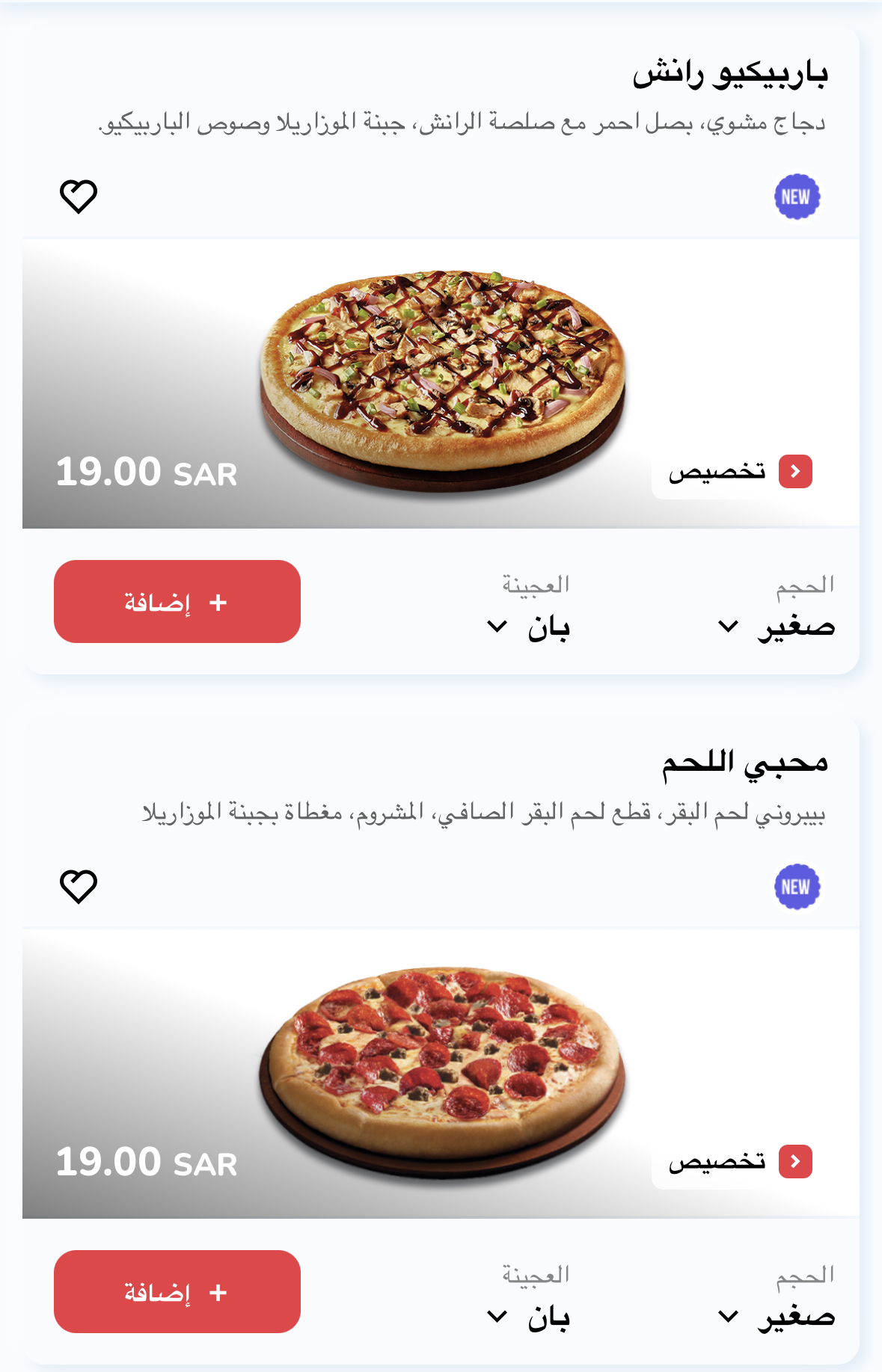Expand the العجينة dropdown for محبي اللحم
Screen dimensions: 882x1372
(529, 1317)
